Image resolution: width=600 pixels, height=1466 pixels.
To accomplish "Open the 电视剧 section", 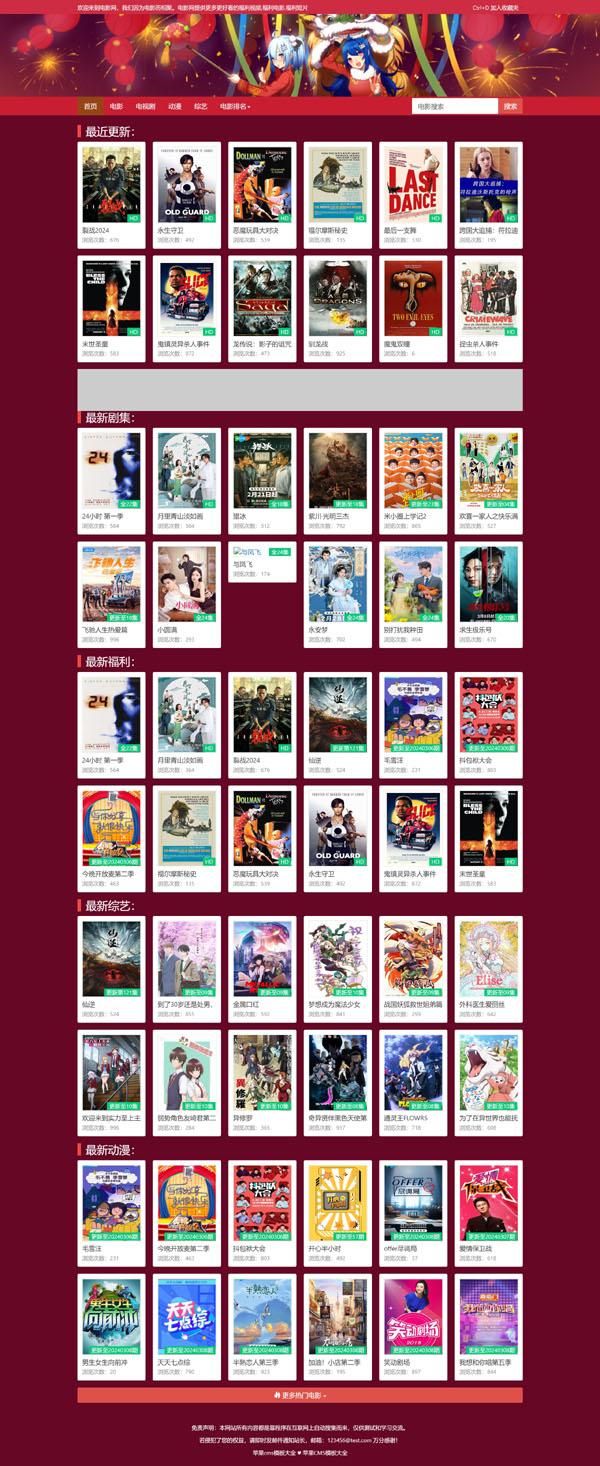I will click(145, 106).
